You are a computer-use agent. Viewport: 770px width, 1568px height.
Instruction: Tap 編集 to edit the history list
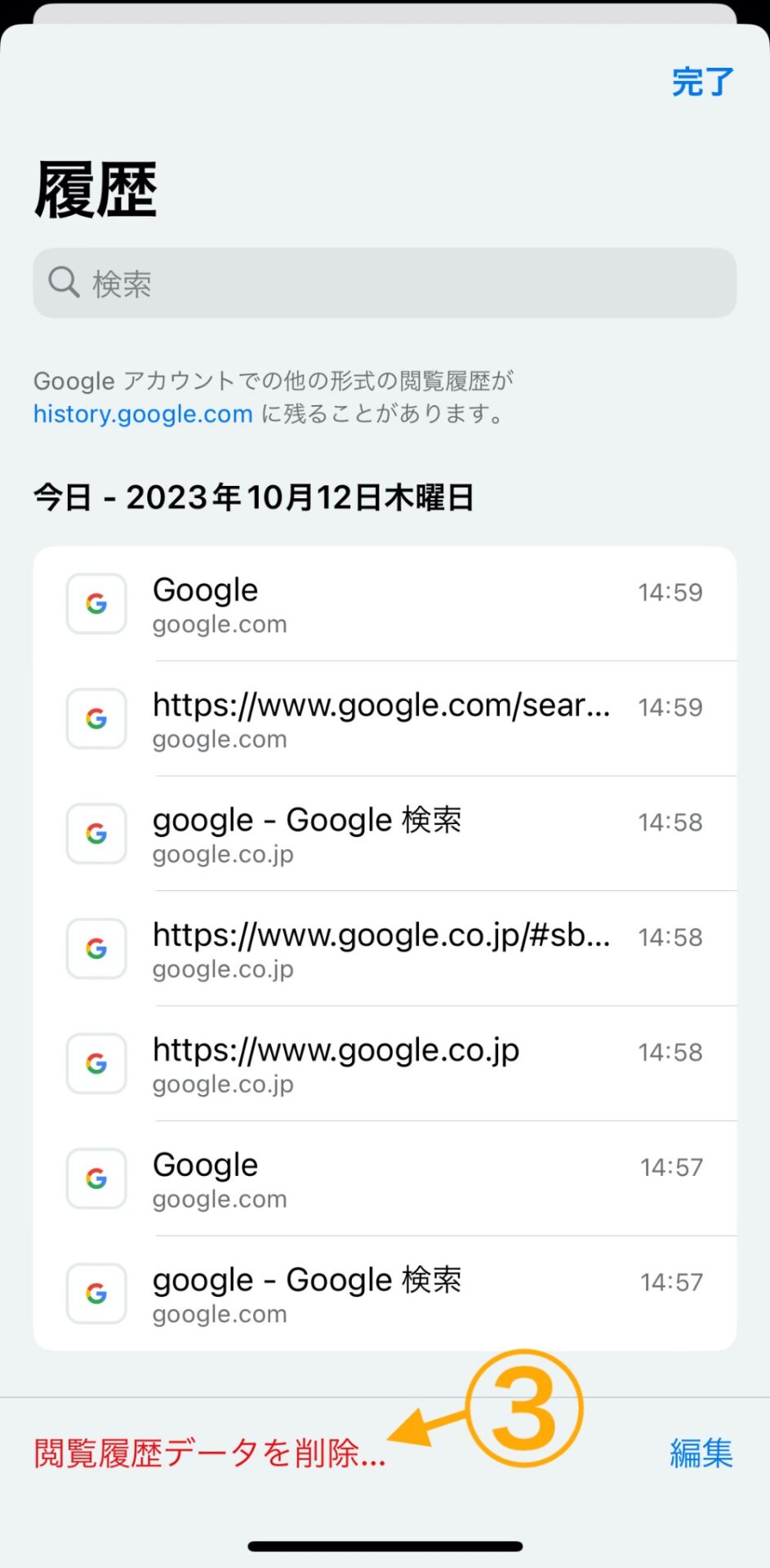click(x=701, y=1454)
